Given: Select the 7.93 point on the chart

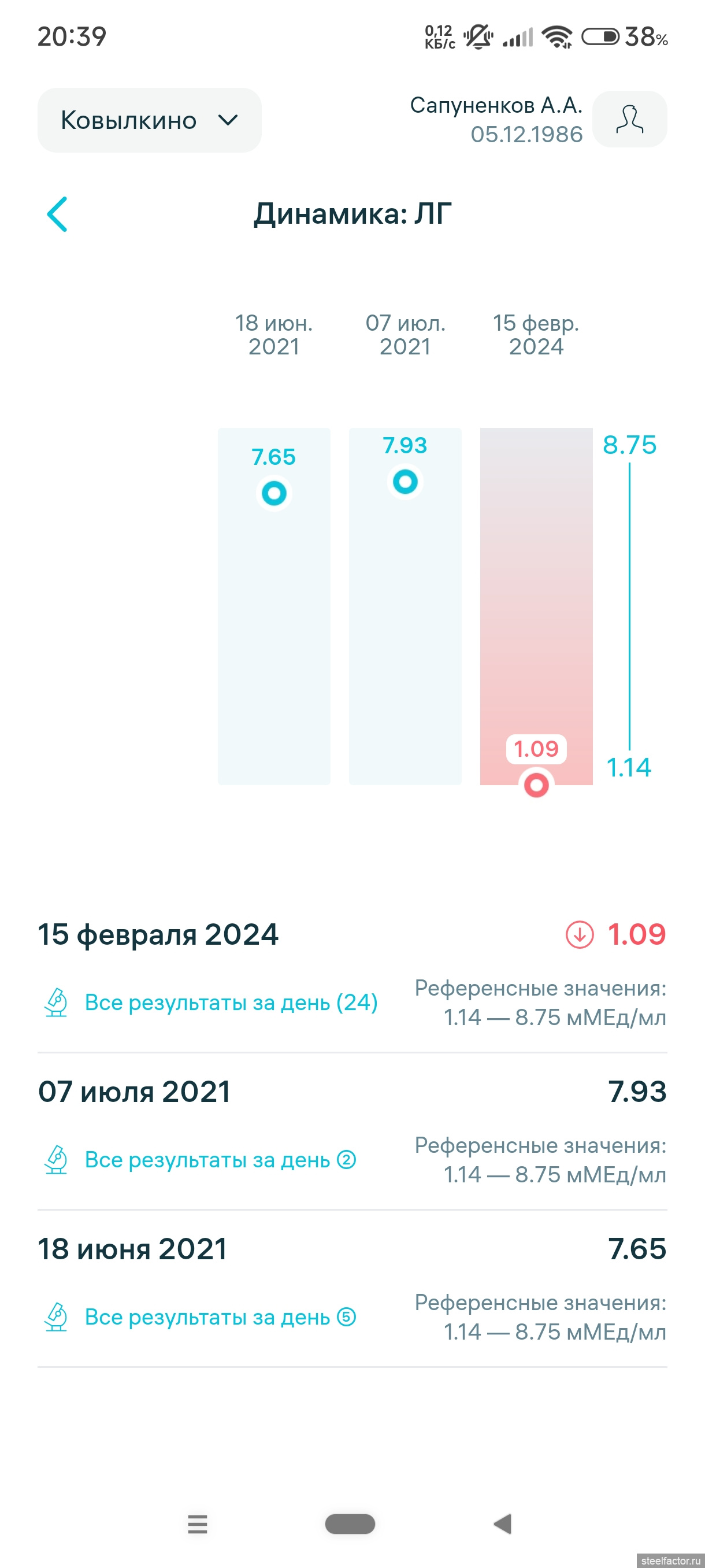Looking at the screenshot, I should point(405,482).
